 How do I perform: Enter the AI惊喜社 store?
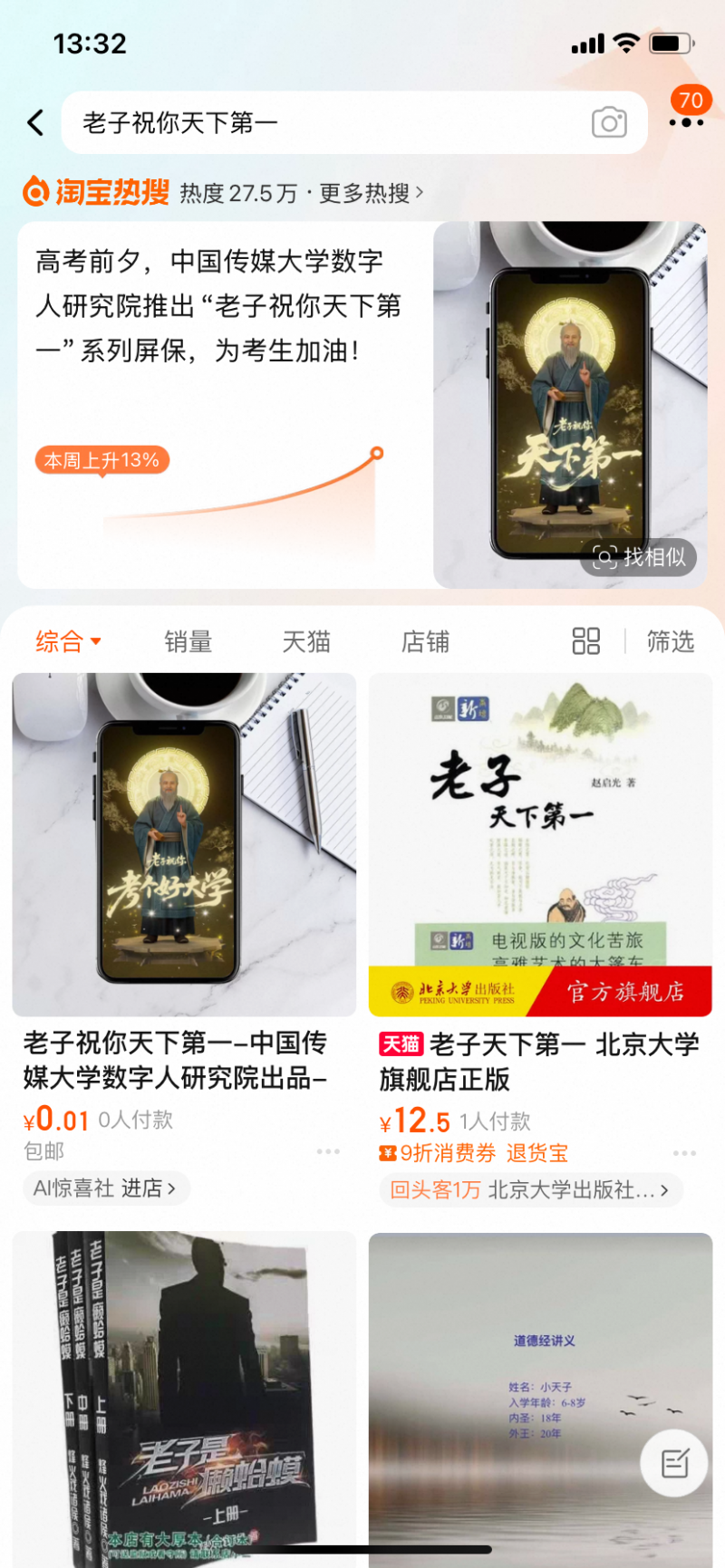pyautogui.click(x=105, y=1188)
